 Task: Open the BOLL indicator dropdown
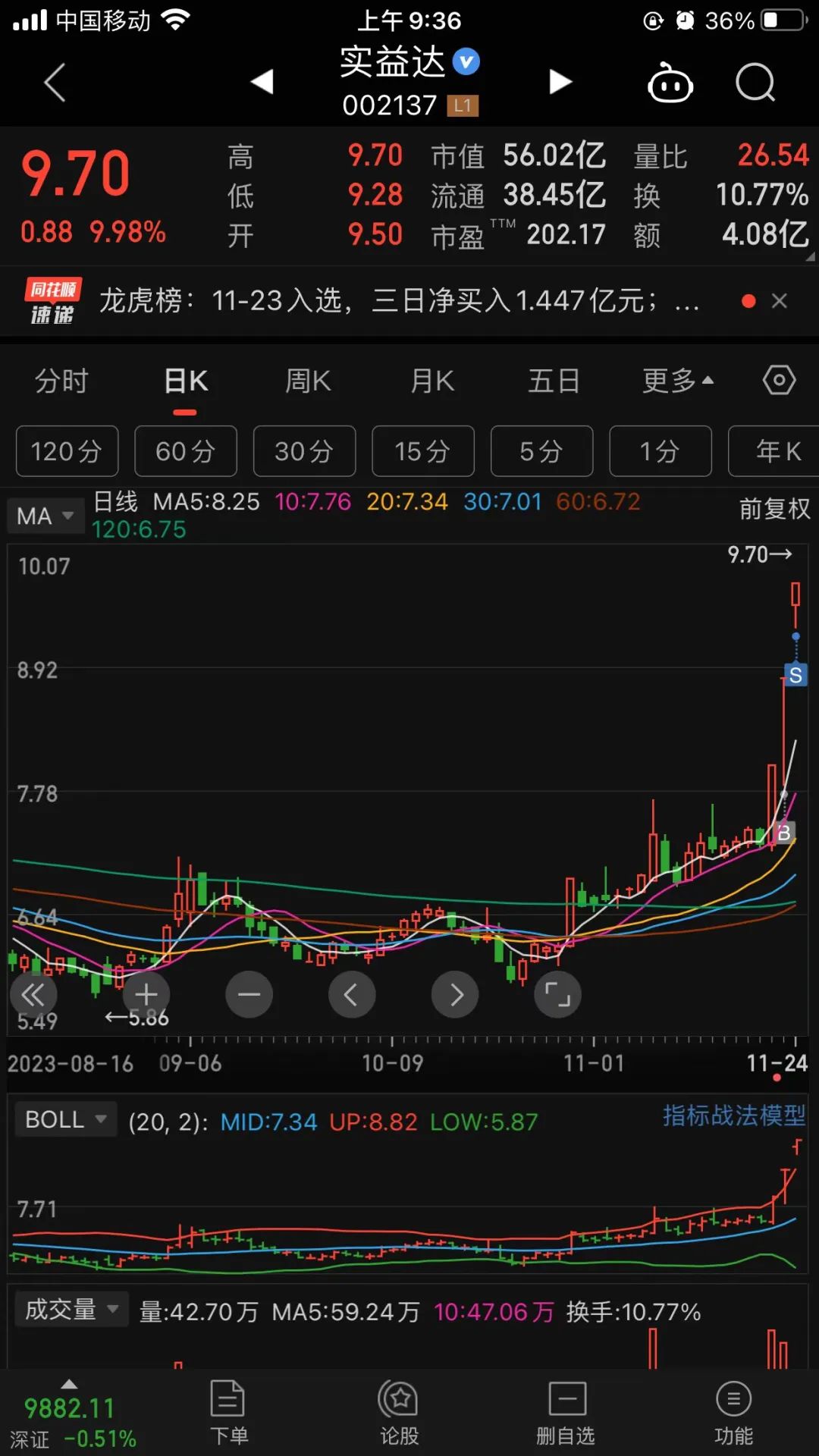(x=65, y=1119)
